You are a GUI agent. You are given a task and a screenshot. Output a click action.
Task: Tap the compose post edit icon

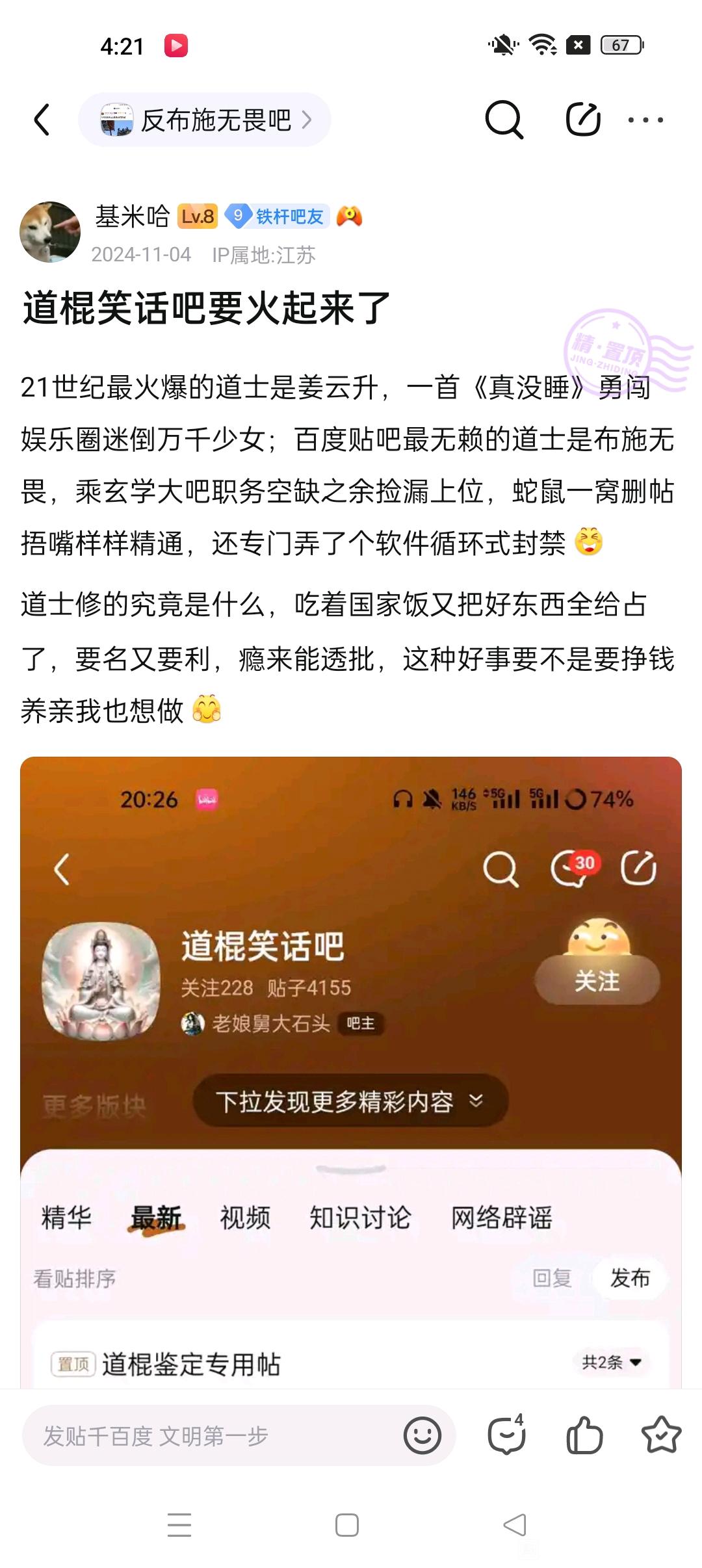582,120
